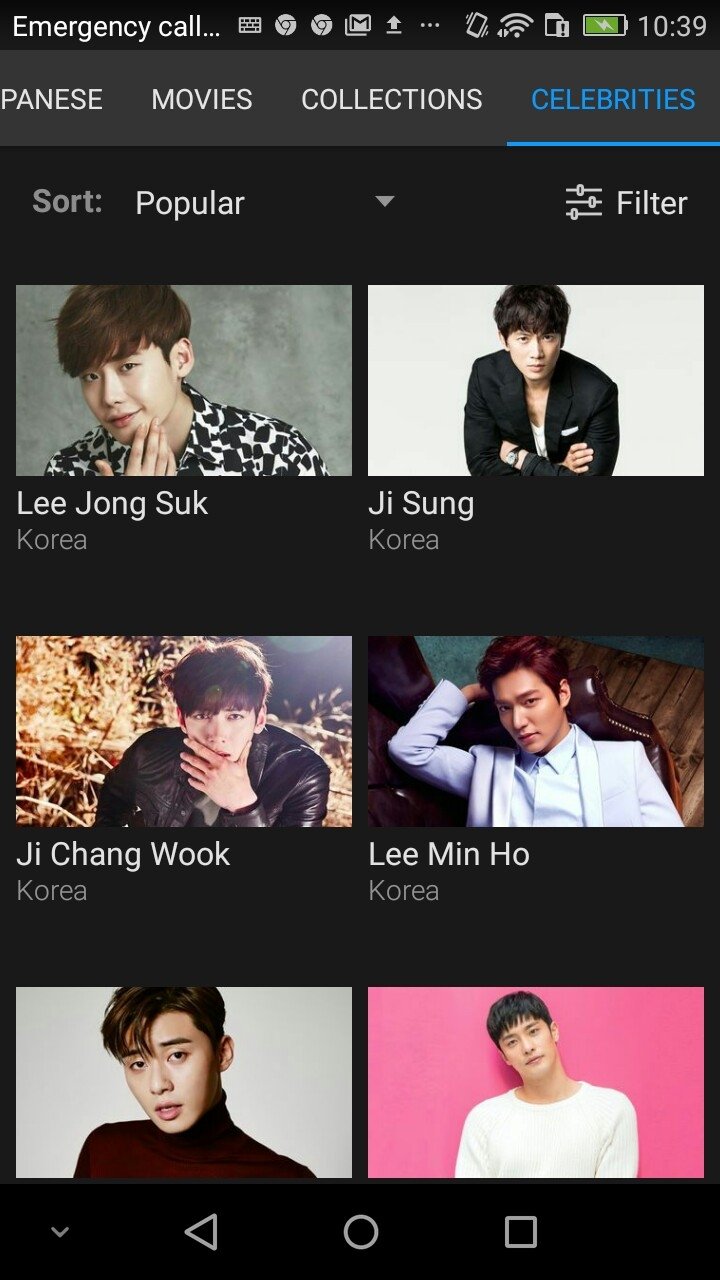Open the partially visible Japanese tab
Image resolution: width=720 pixels, height=1280 pixels.
tap(51, 99)
